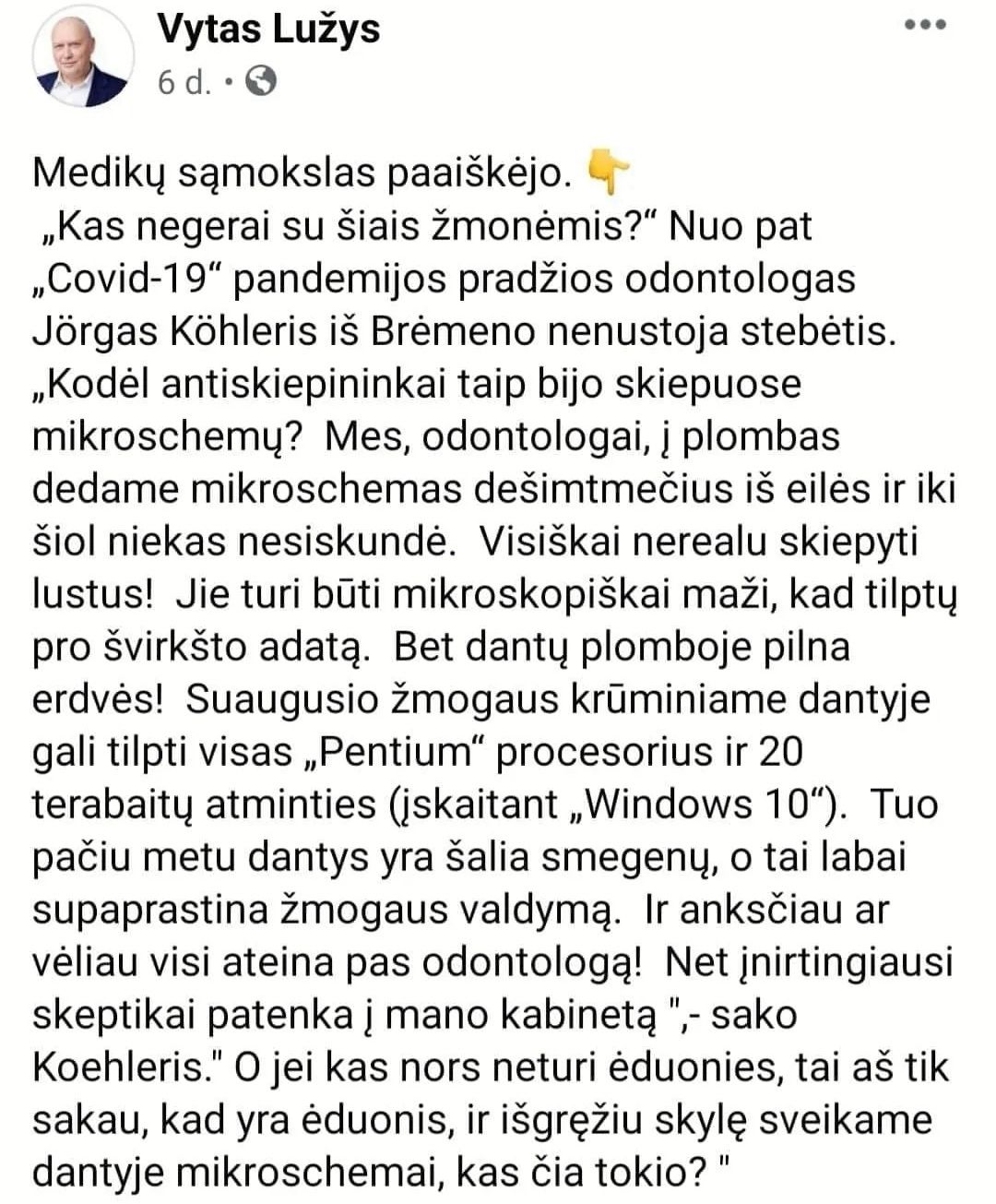Tap the public globe privacy icon
The image size is (996, 1204).
coord(261,83)
